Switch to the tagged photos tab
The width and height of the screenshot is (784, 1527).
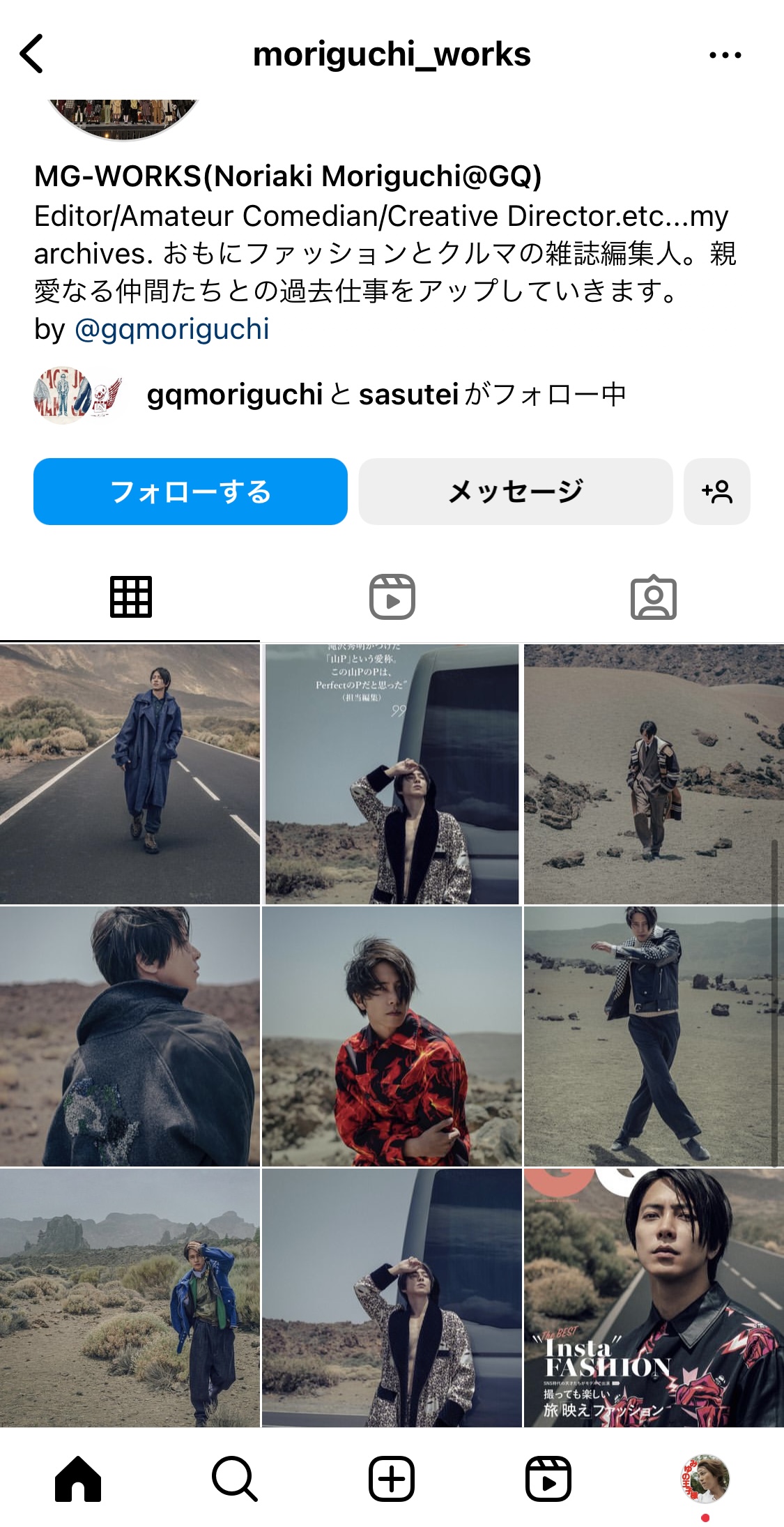point(653,598)
